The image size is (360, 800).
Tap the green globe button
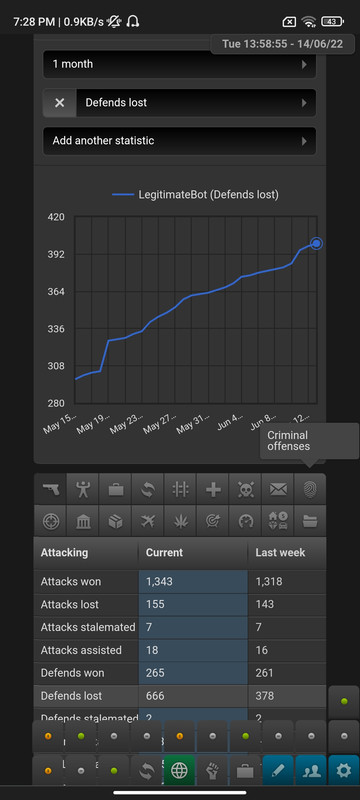tap(179, 770)
